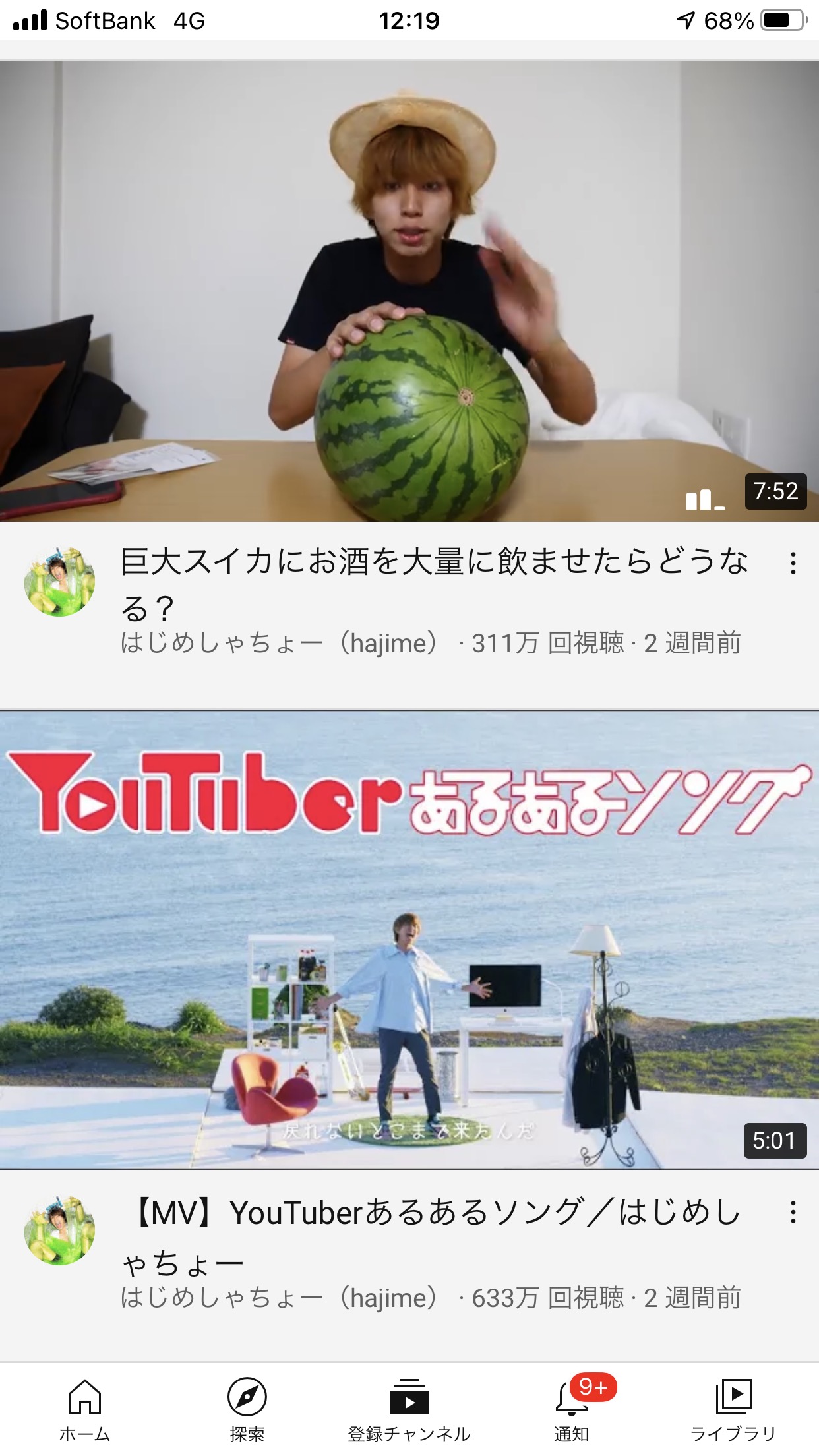
Task: Open more options for the watermelon video
Action: pyautogui.click(x=793, y=563)
